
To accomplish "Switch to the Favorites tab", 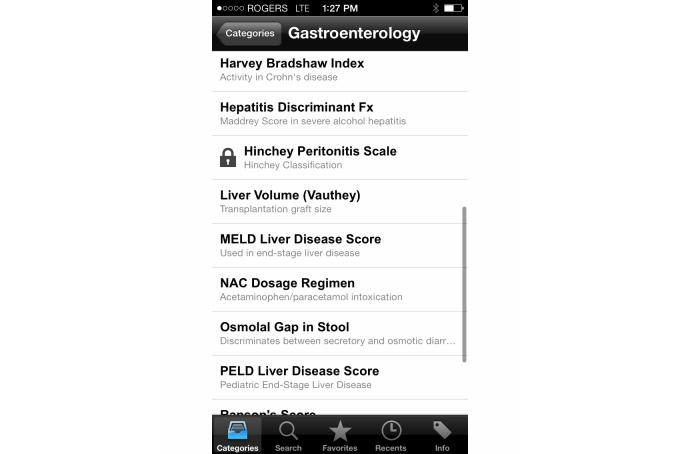I will [340, 435].
